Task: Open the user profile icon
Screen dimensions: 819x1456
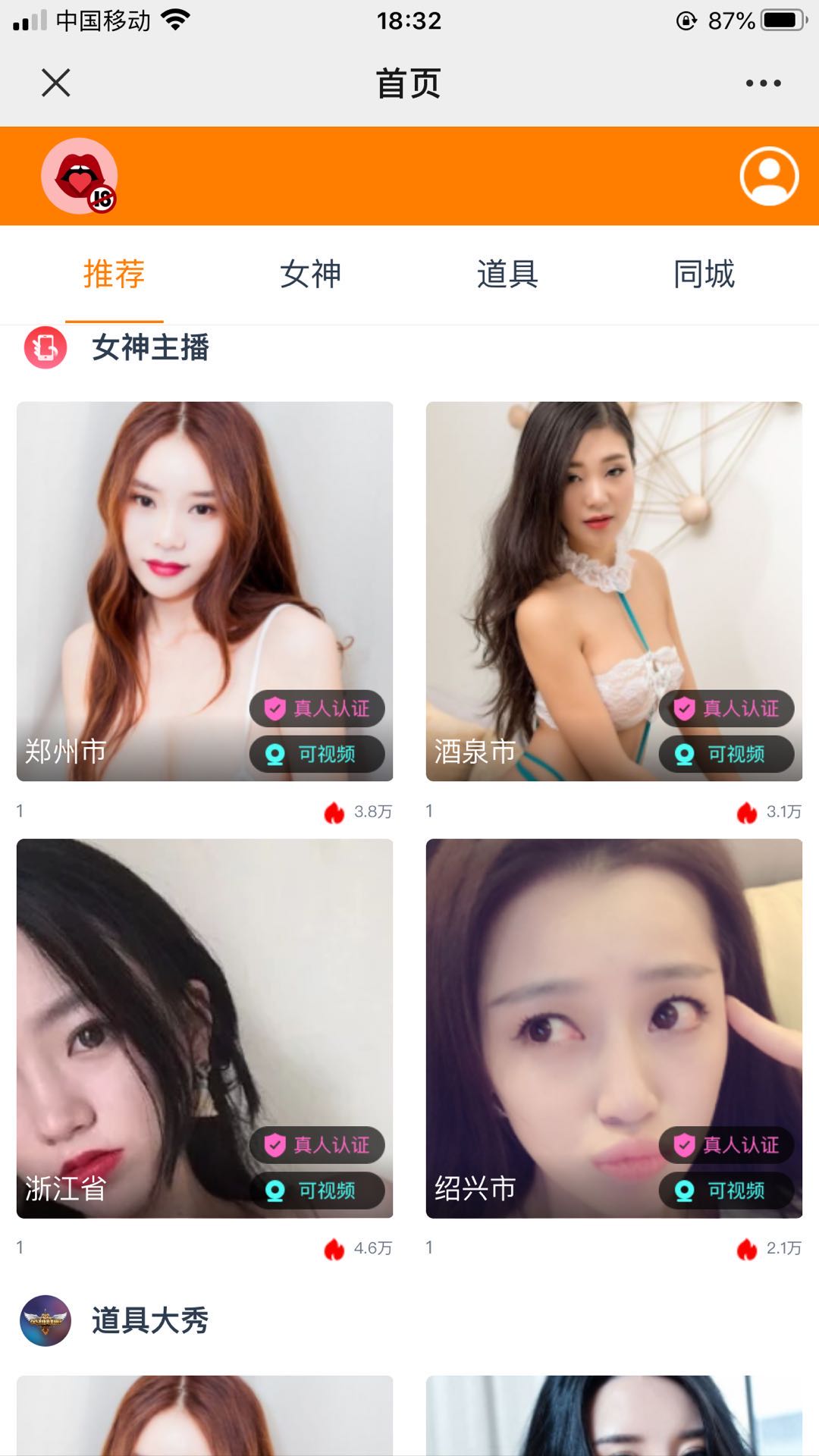Action: (769, 176)
